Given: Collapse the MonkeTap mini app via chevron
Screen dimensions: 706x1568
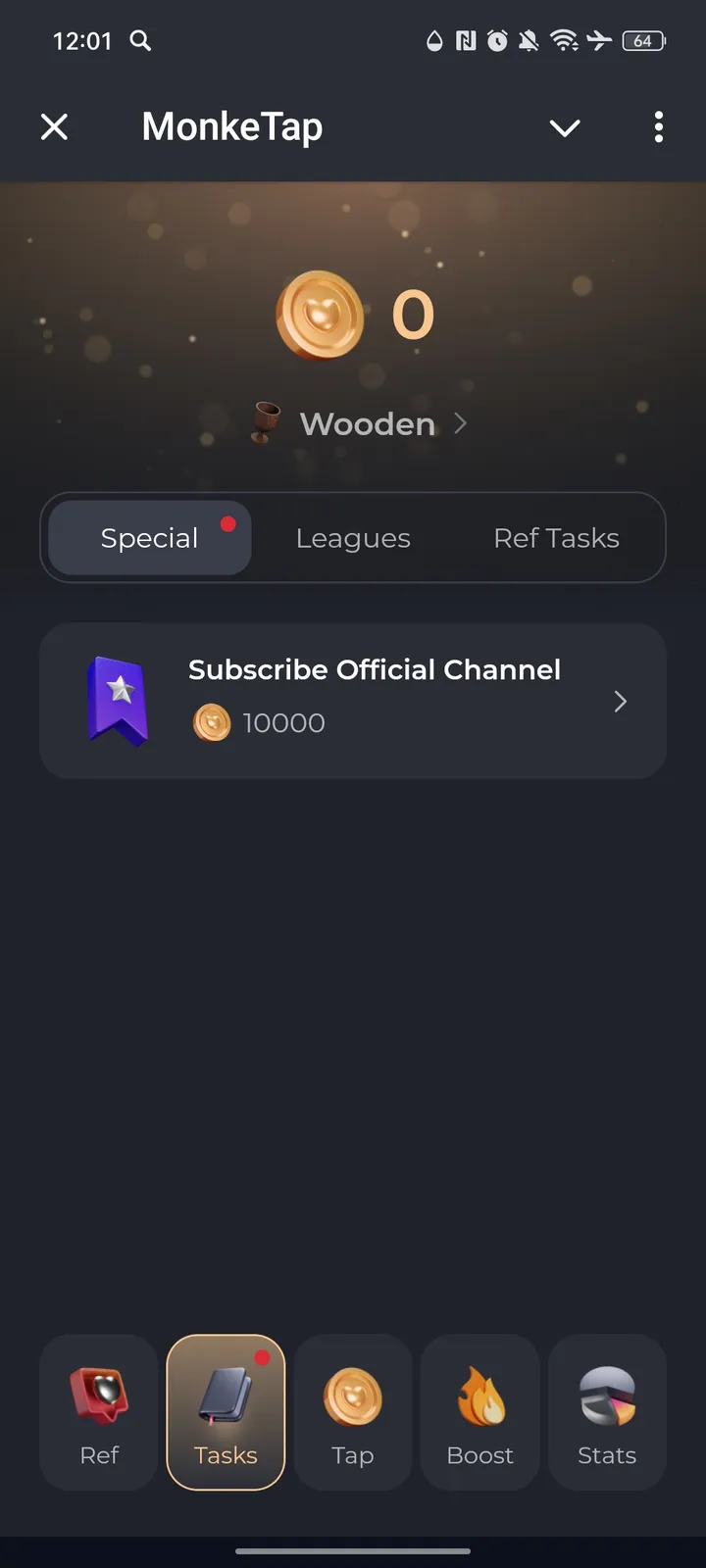Looking at the screenshot, I should coord(565,127).
